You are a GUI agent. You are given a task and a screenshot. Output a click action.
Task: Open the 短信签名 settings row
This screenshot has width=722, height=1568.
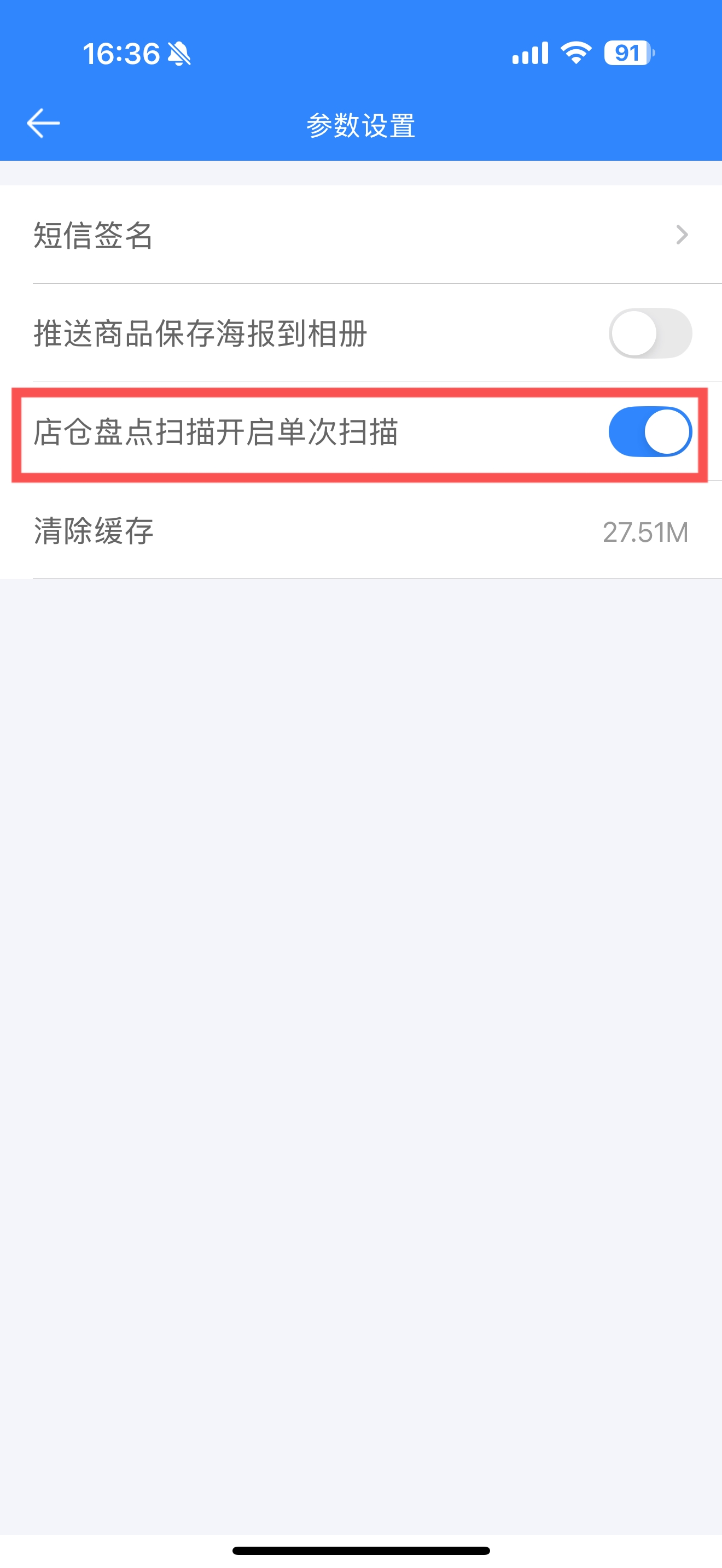361,235
